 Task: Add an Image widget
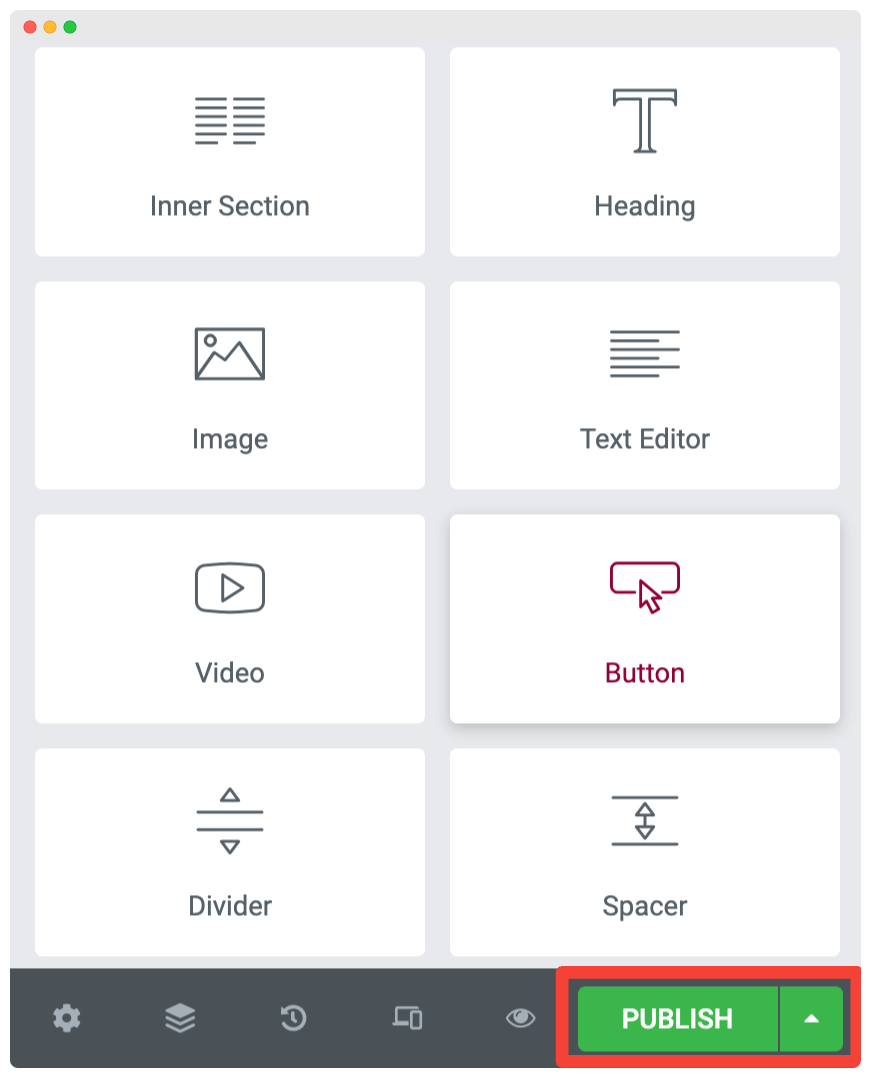230,386
